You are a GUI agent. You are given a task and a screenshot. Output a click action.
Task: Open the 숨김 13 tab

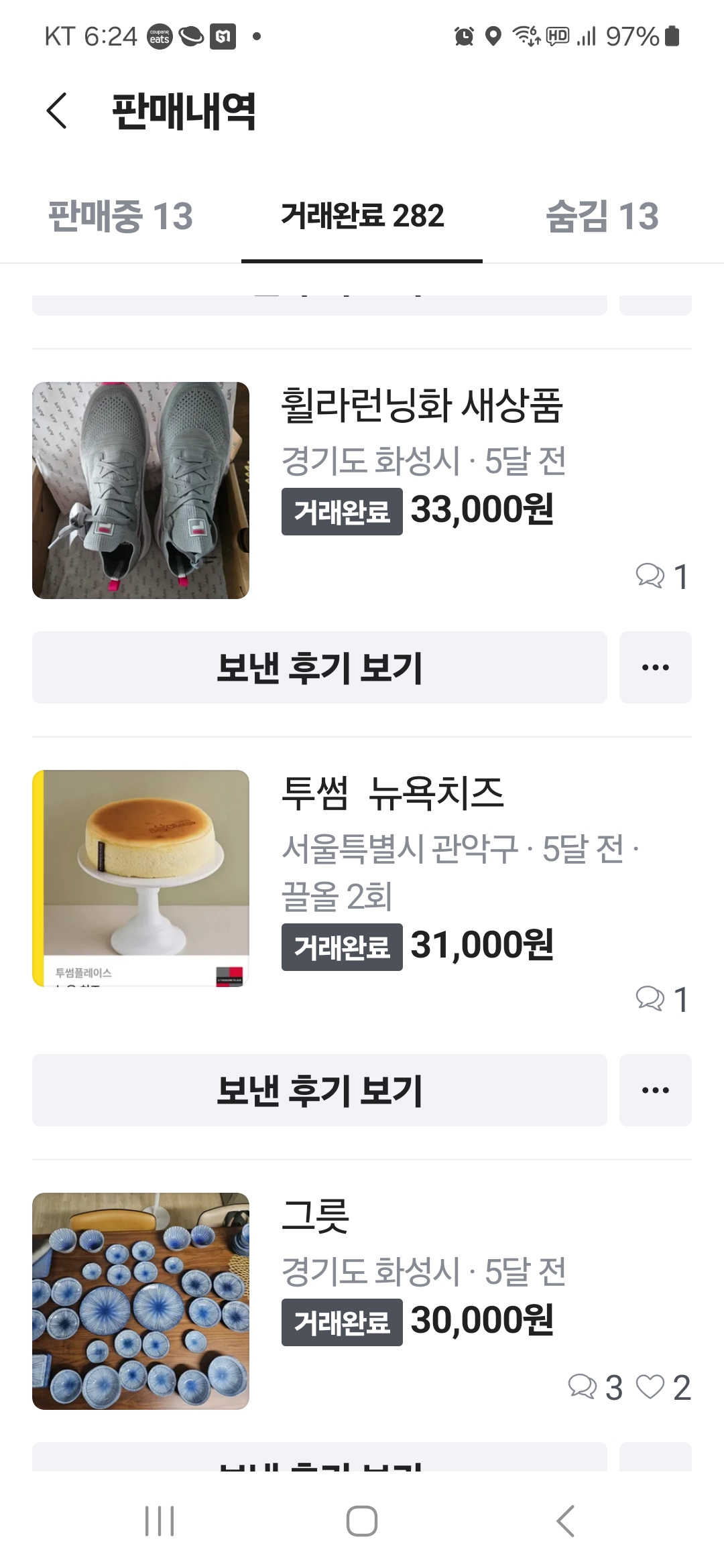coord(602,216)
